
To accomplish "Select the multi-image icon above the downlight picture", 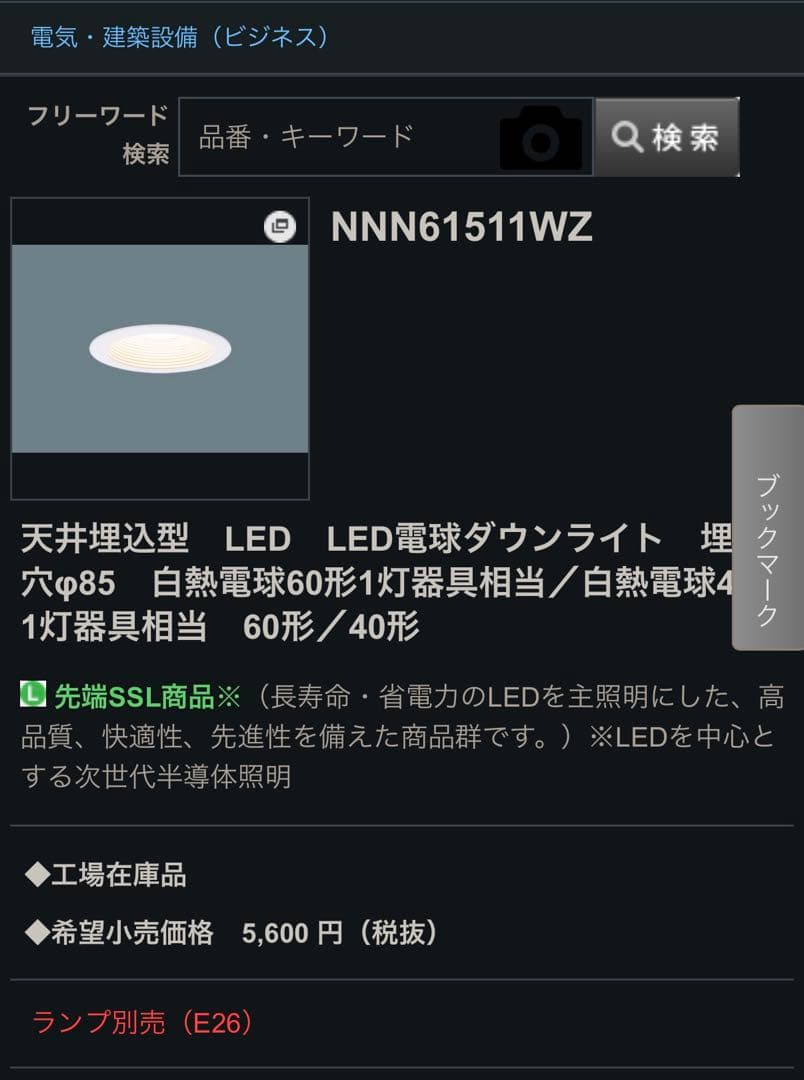I will click(278, 225).
